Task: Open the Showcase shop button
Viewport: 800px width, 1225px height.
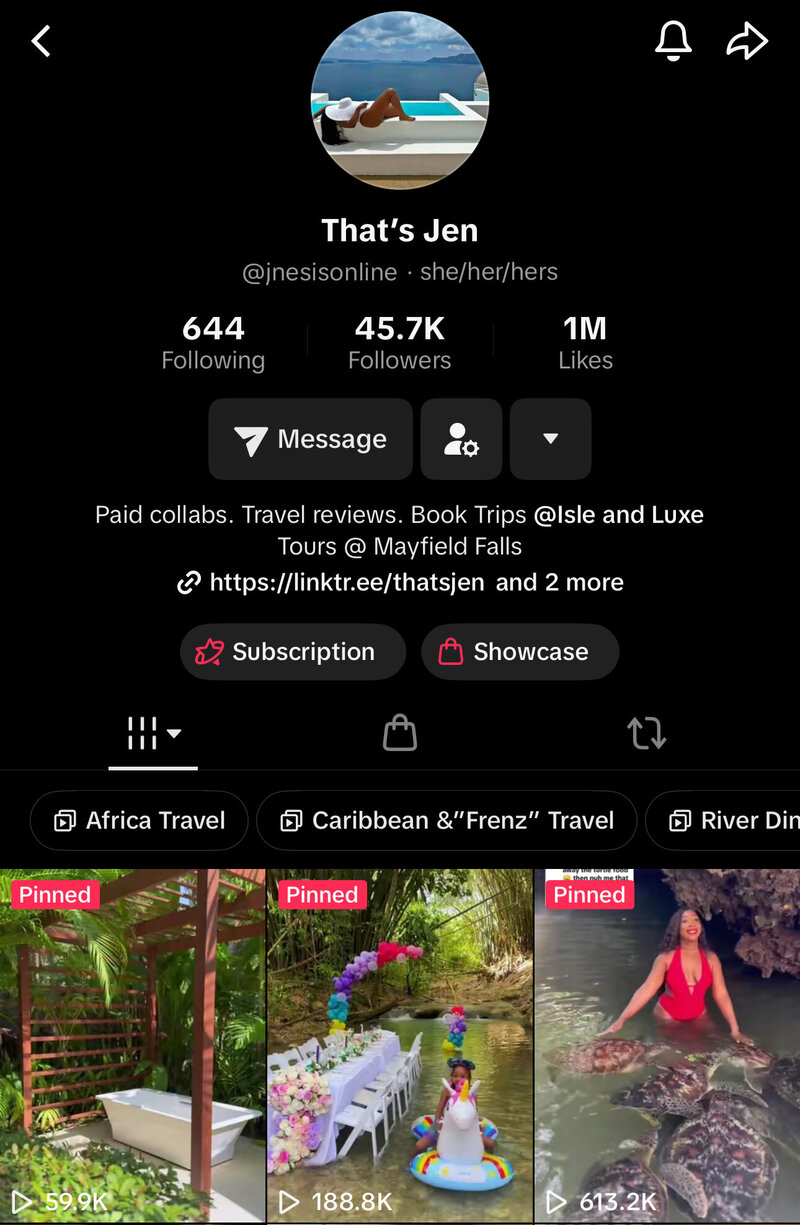Action: coord(520,652)
